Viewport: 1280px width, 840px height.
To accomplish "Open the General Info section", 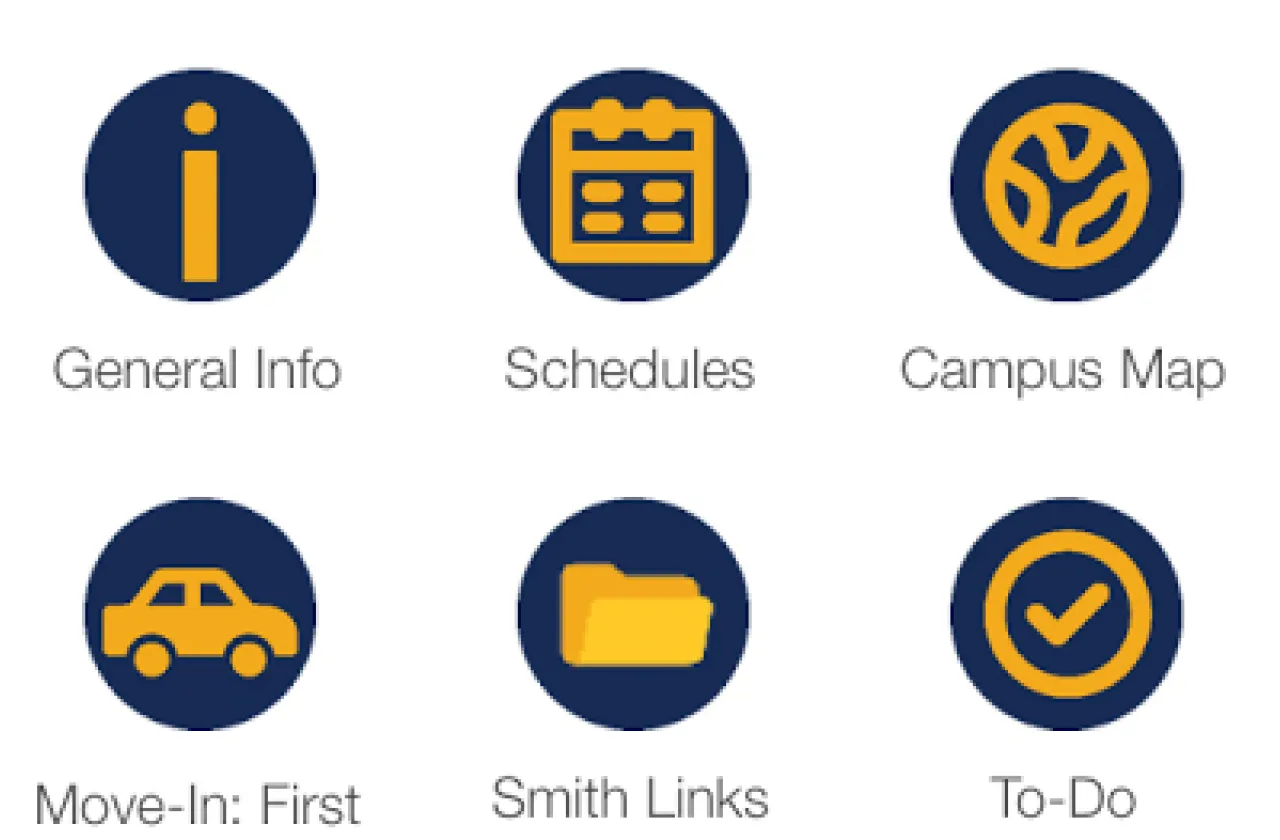I will point(199,185).
